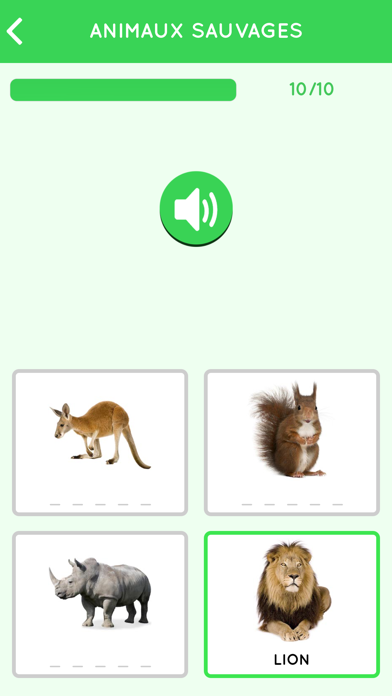
Task: Play the word audio with speaker button
Action: click(196, 208)
